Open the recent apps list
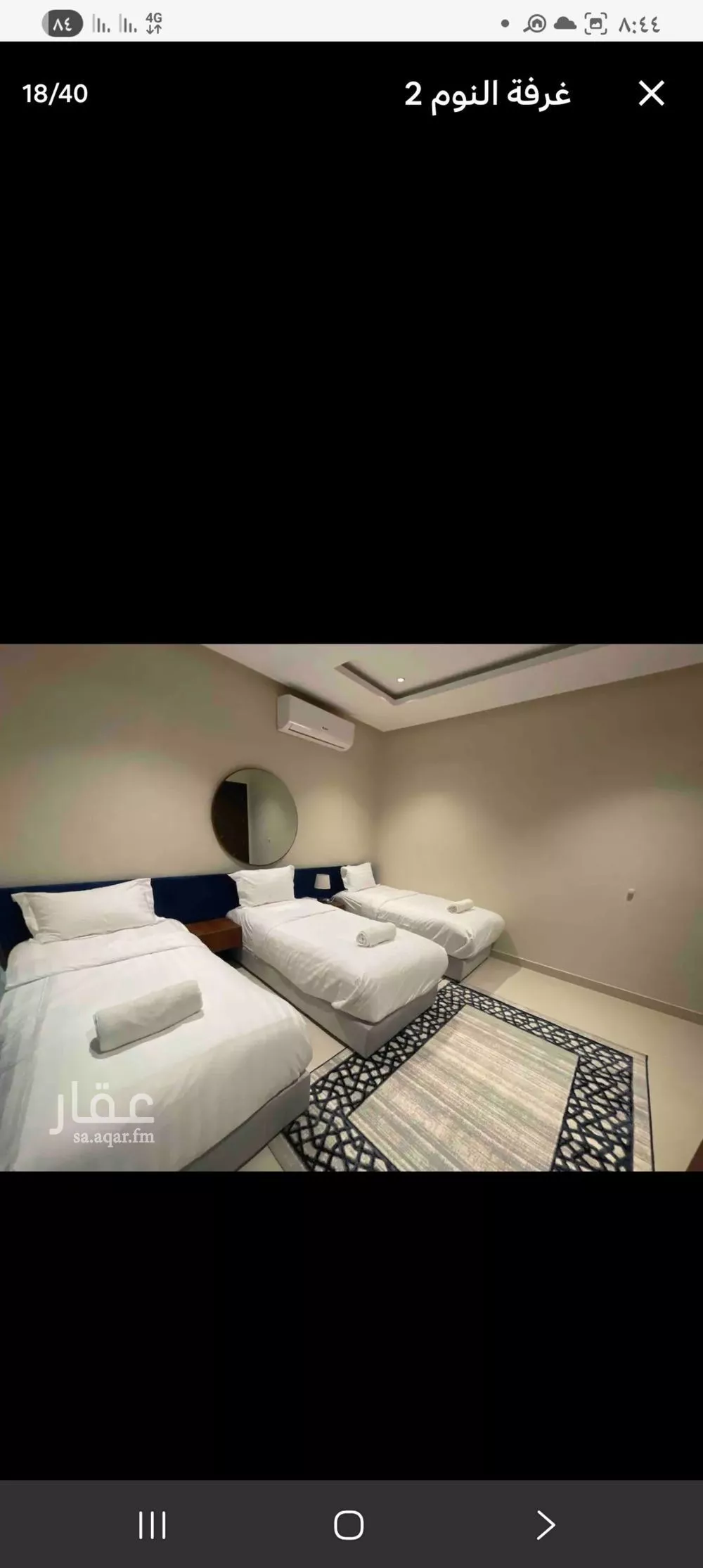Screen dimensions: 703x1568 coord(153,1525)
